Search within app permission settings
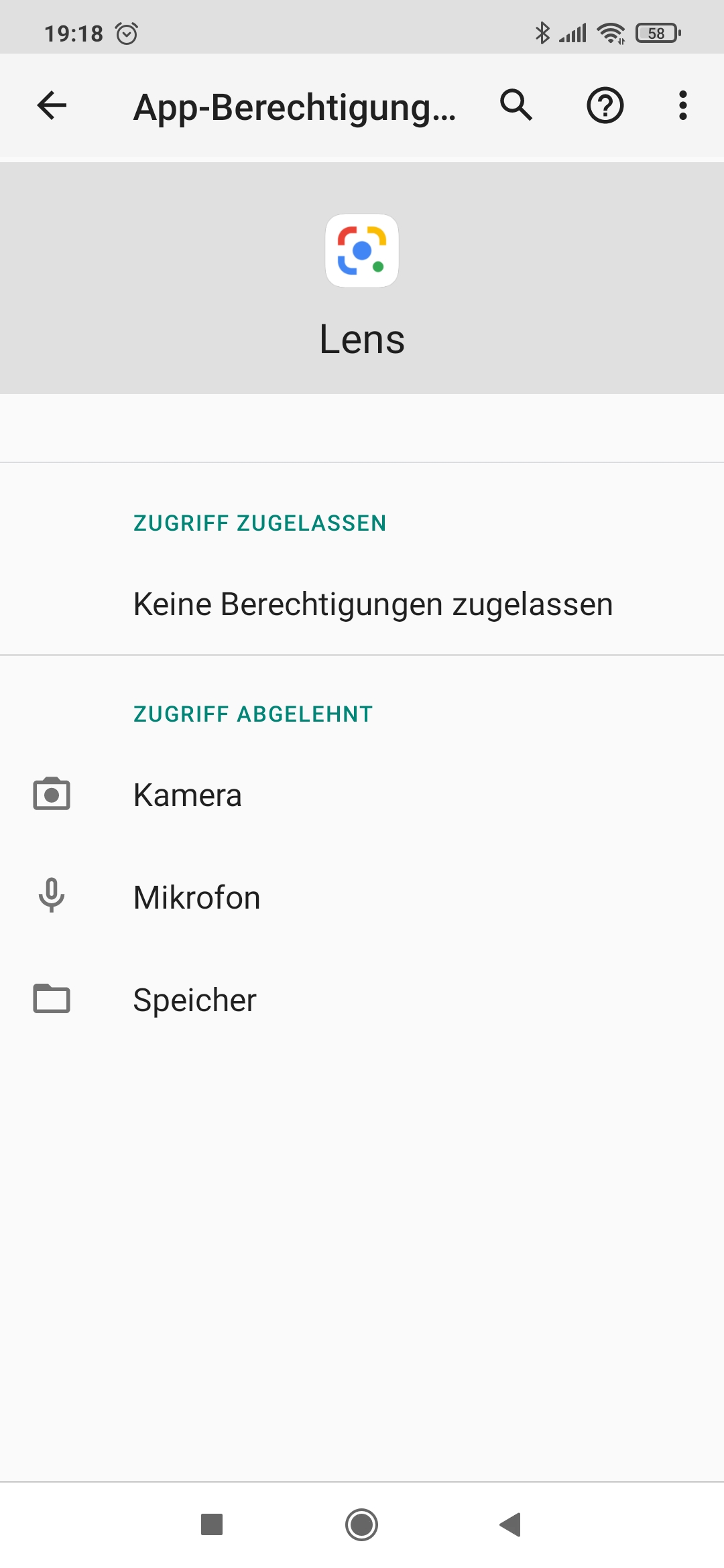The image size is (724, 1568). coord(516,105)
